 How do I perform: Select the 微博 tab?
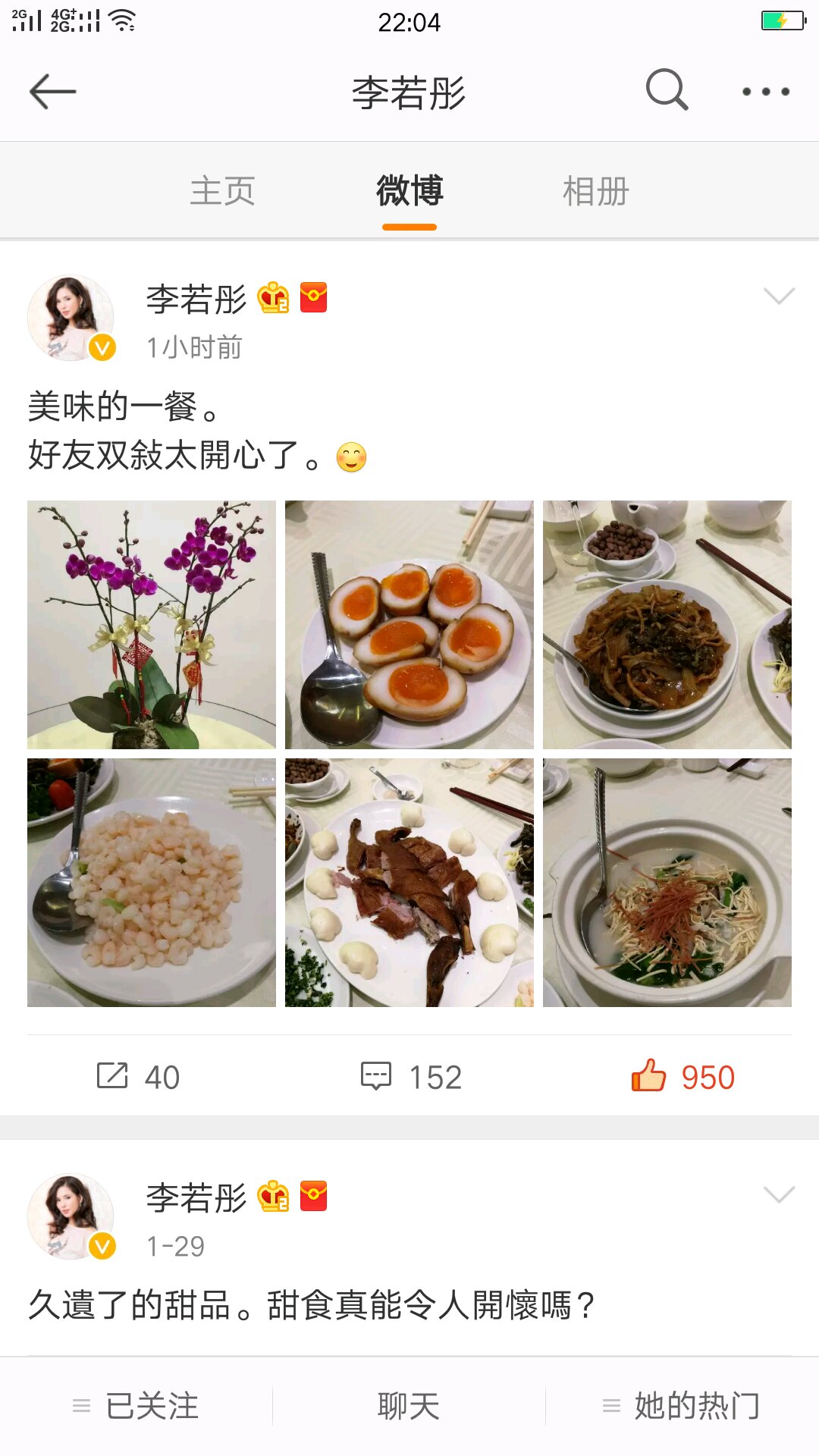(x=409, y=191)
